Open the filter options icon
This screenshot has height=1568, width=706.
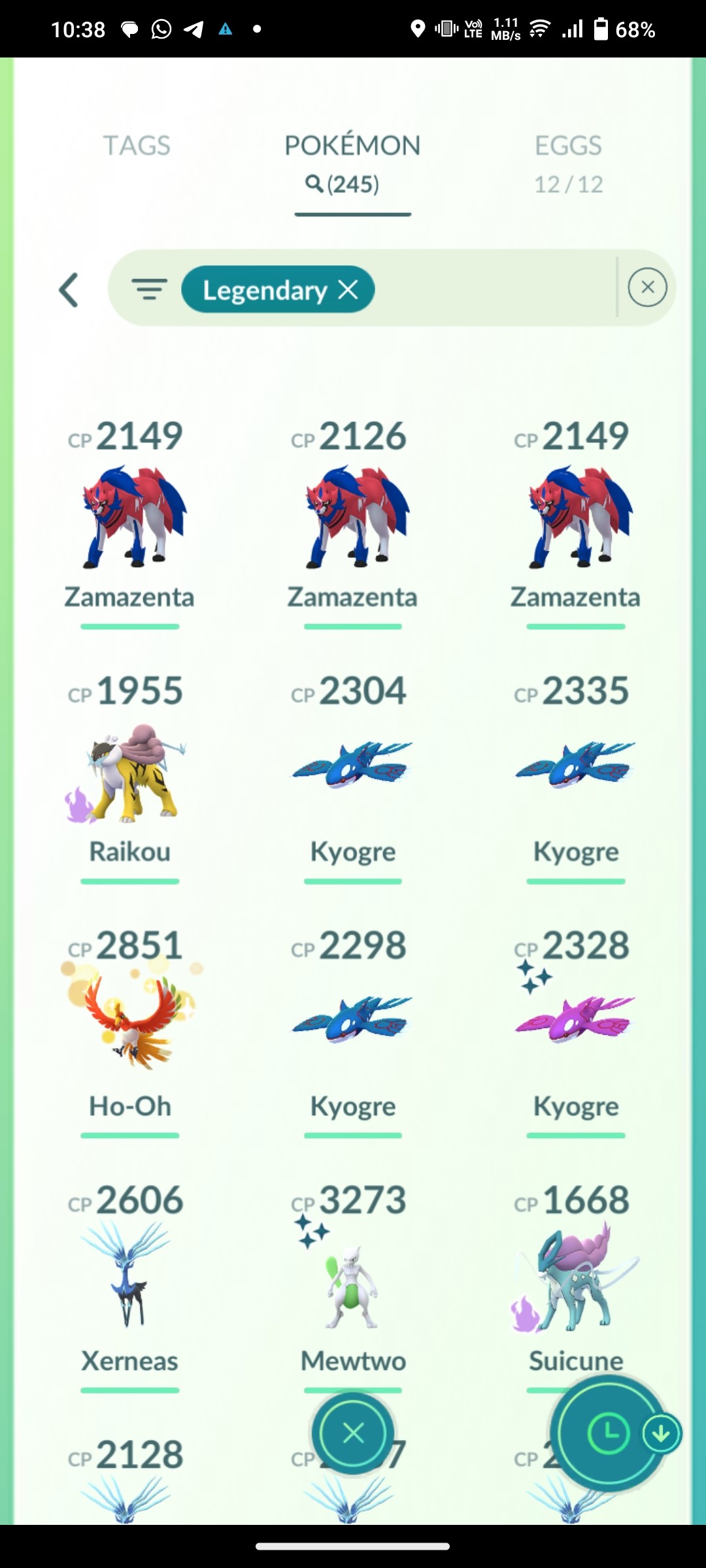tap(150, 289)
